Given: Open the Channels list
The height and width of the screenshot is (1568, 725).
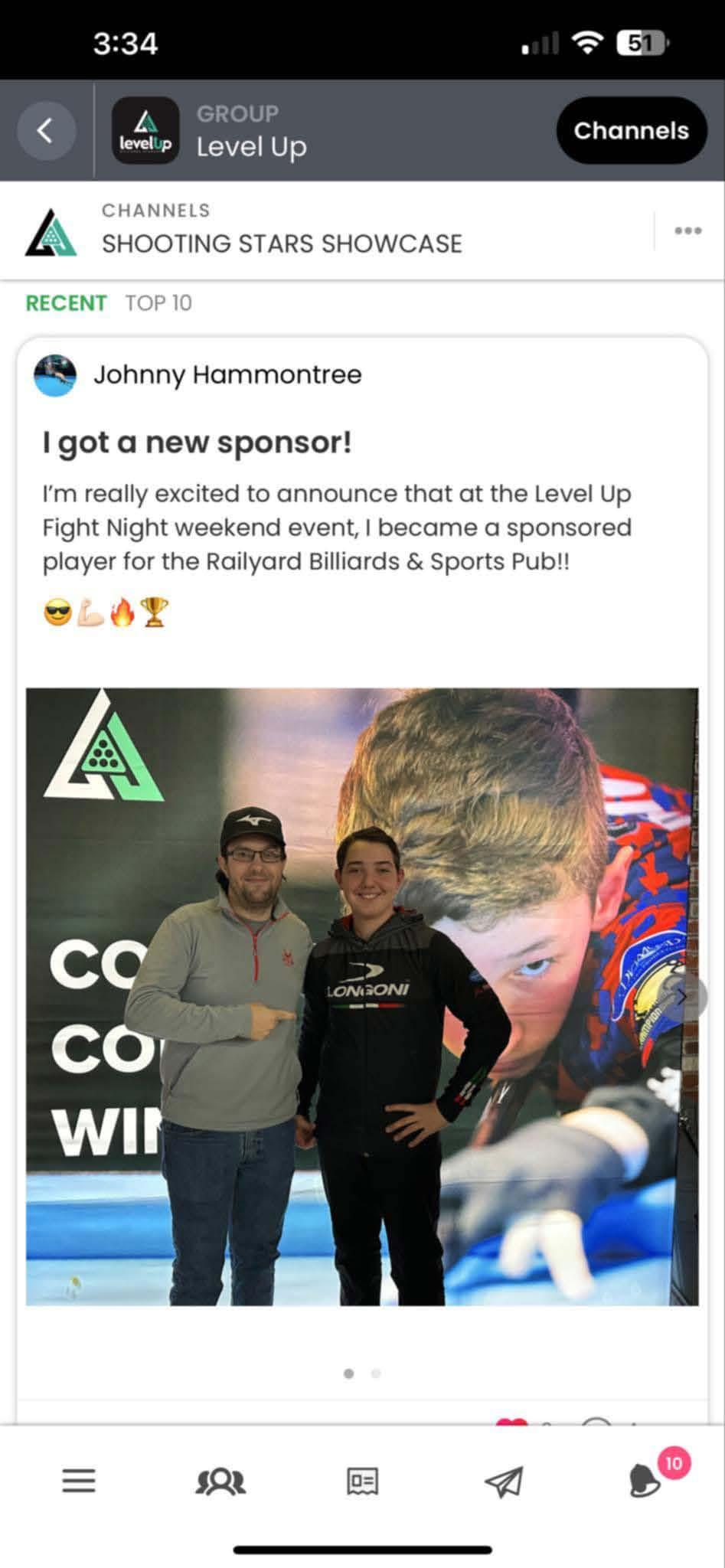Looking at the screenshot, I should point(631,130).
